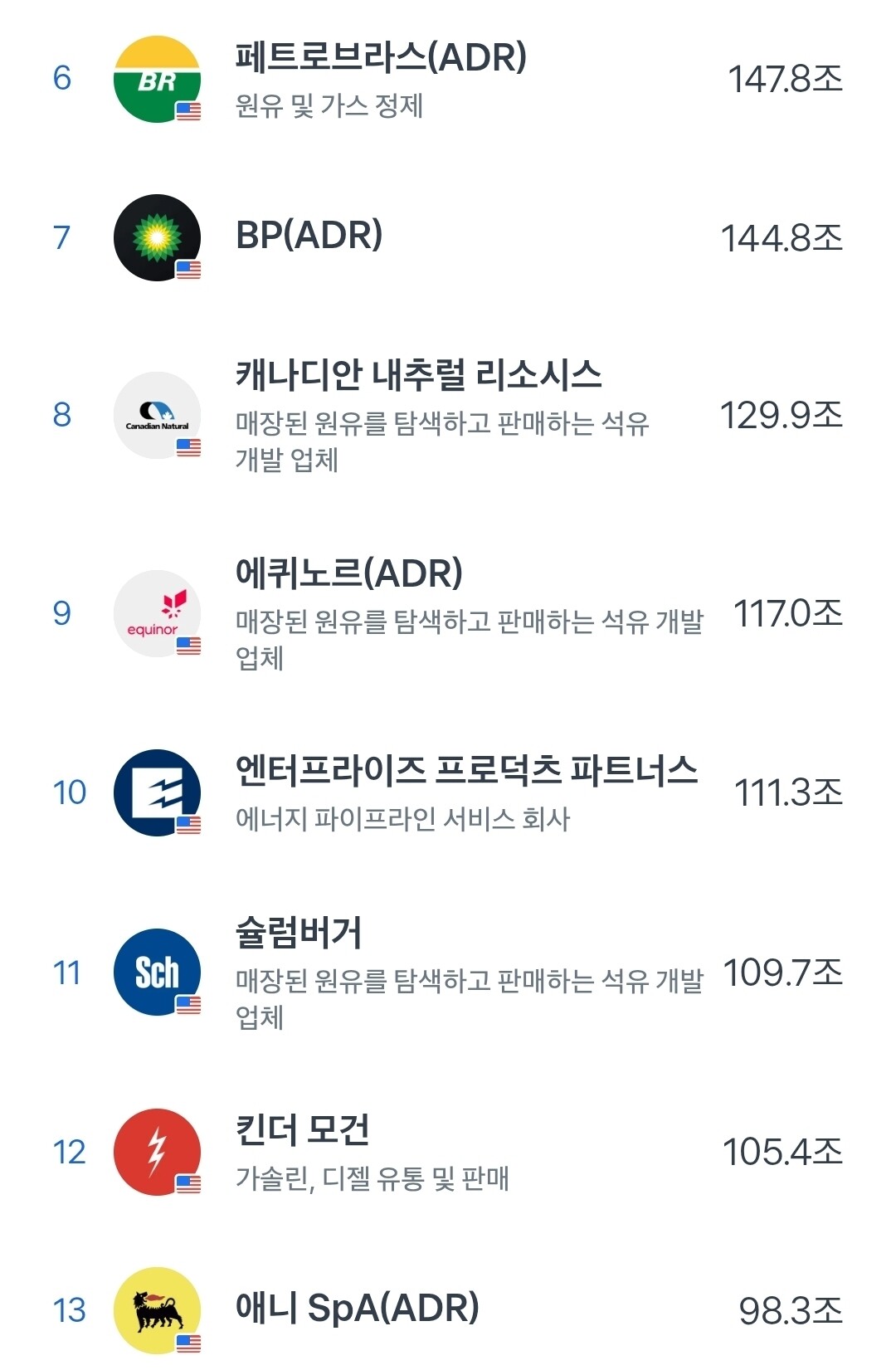Viewport: 896px width, 1370px height.
Task: Tap the 슐럼버거 row
Action: (448, 972)
